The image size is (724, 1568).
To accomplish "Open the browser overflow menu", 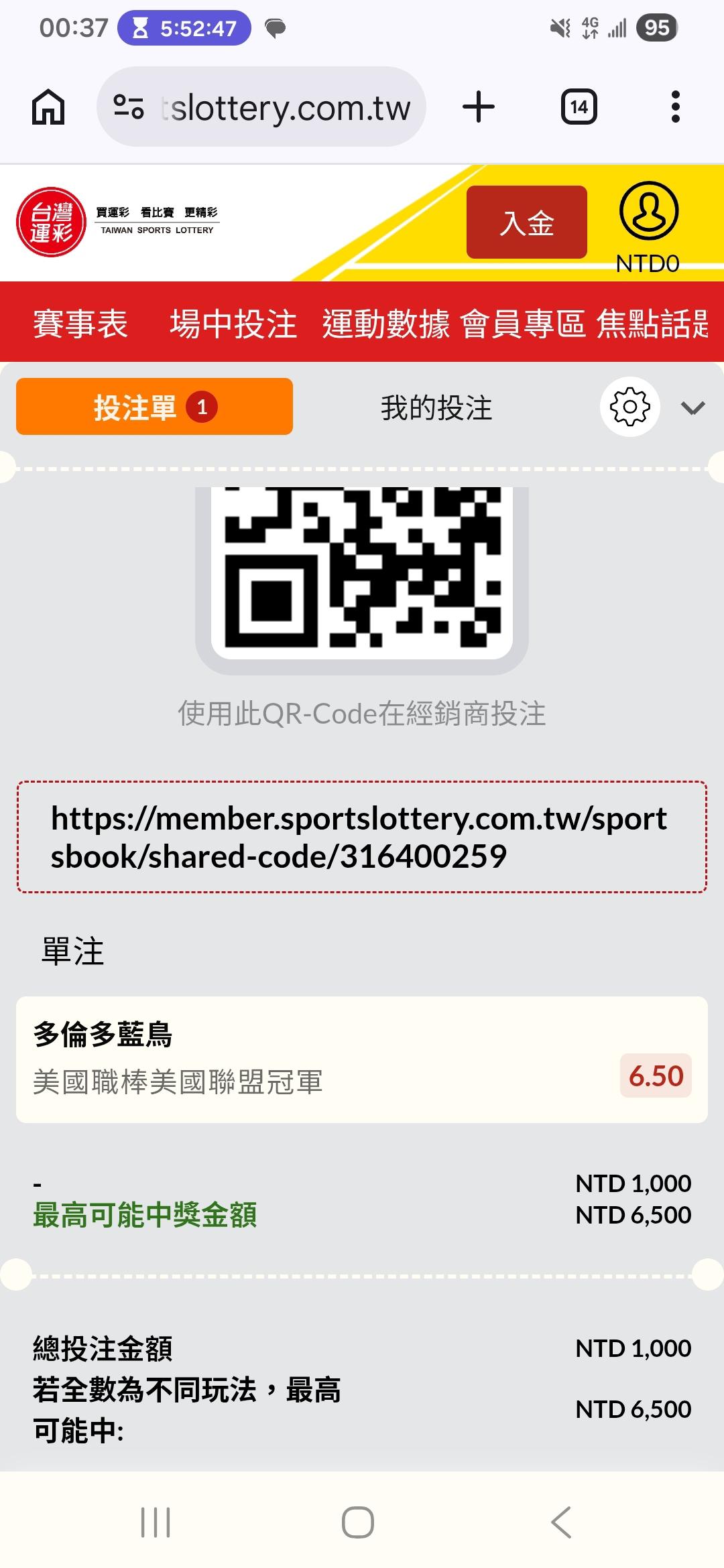I will coord(676,107).
